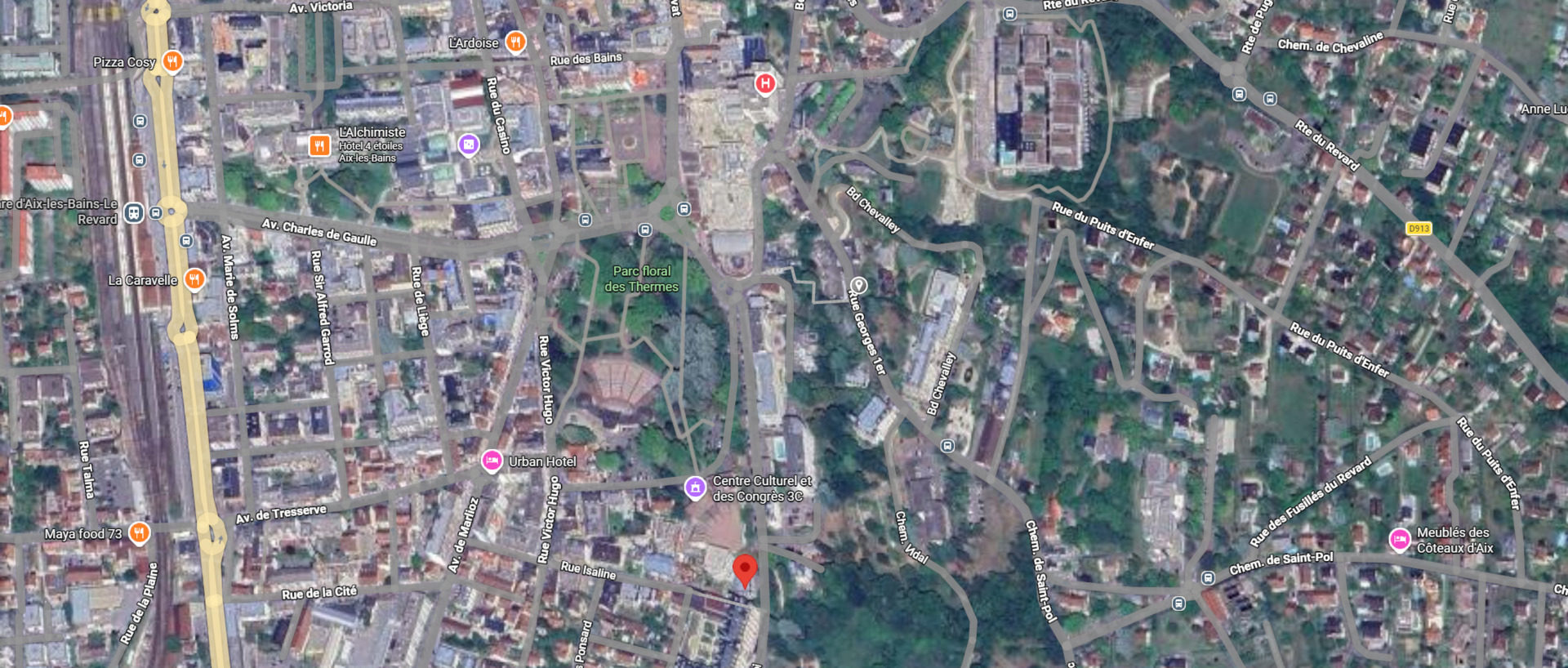1568x668 pixels.
Task: Open Gare d'Aix-les-Bains-Le Revard station marker
Action: point(134,213)
